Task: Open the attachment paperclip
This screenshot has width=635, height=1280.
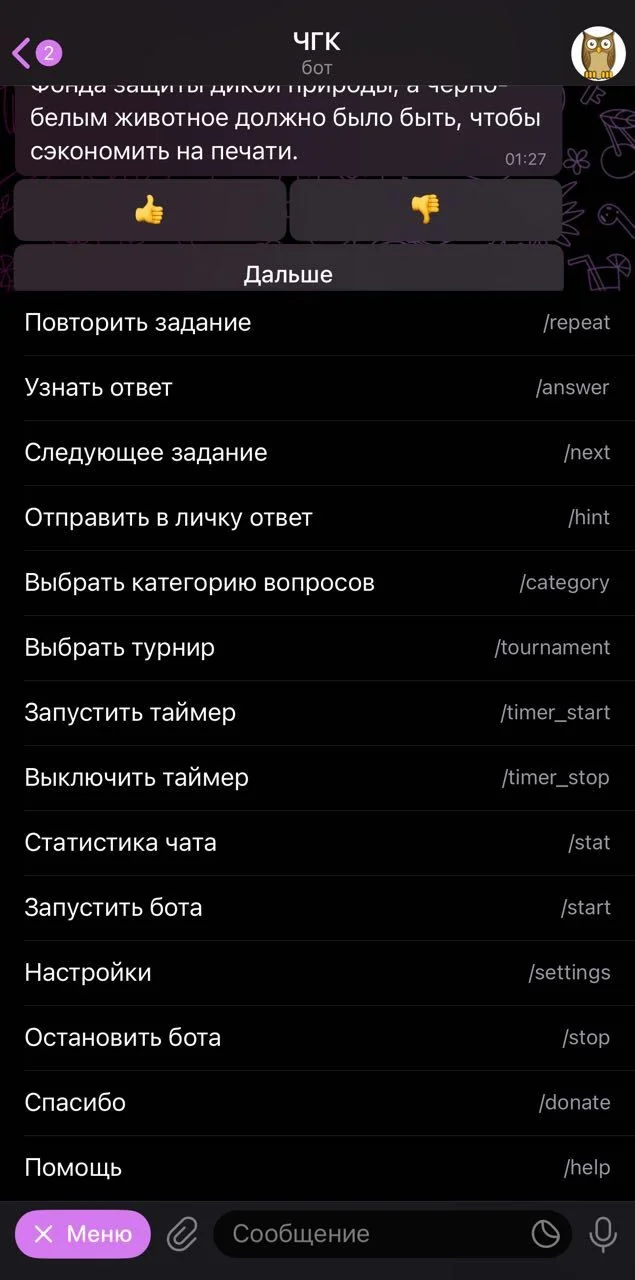Action: [x=182, y=1234]
